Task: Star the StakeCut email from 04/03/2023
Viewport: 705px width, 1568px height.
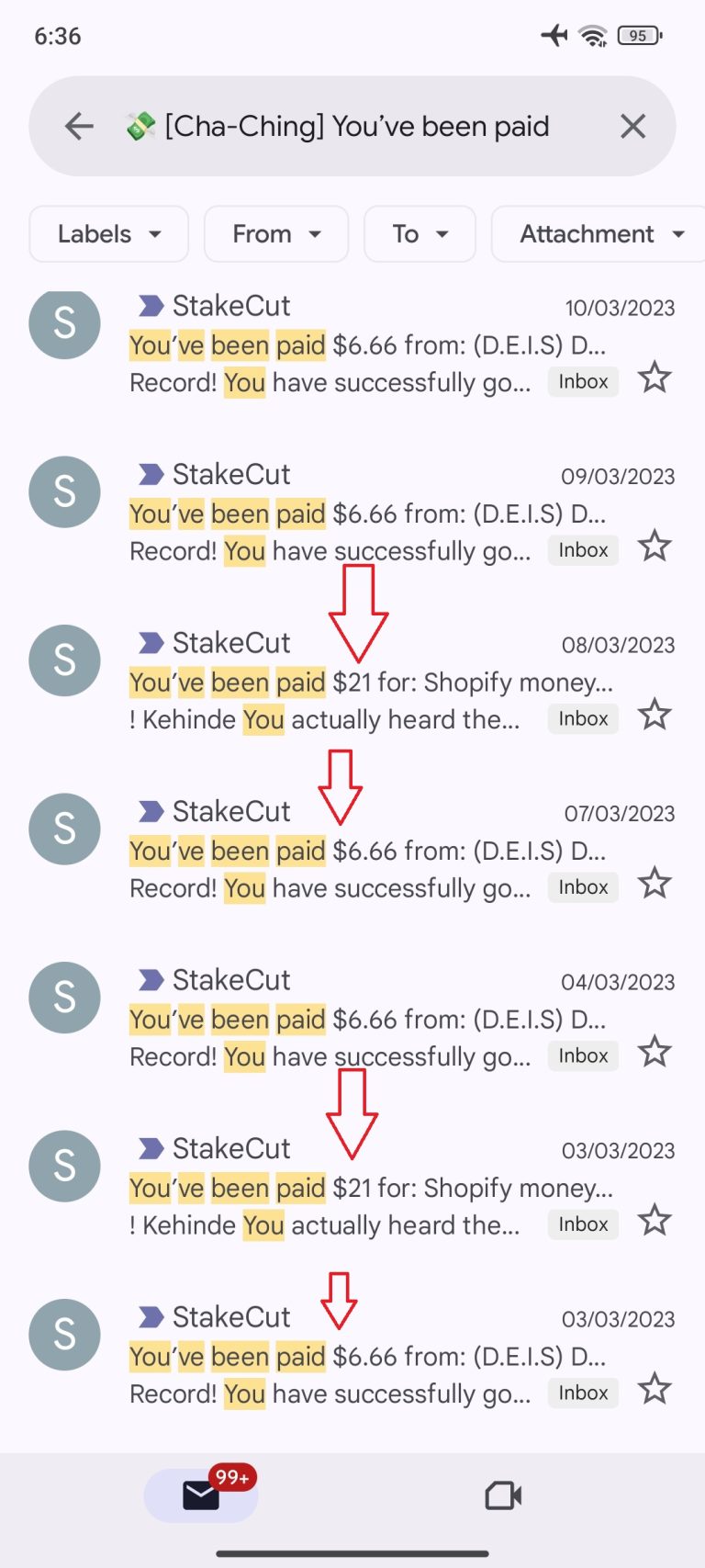Action: (x=655, y=1052)
